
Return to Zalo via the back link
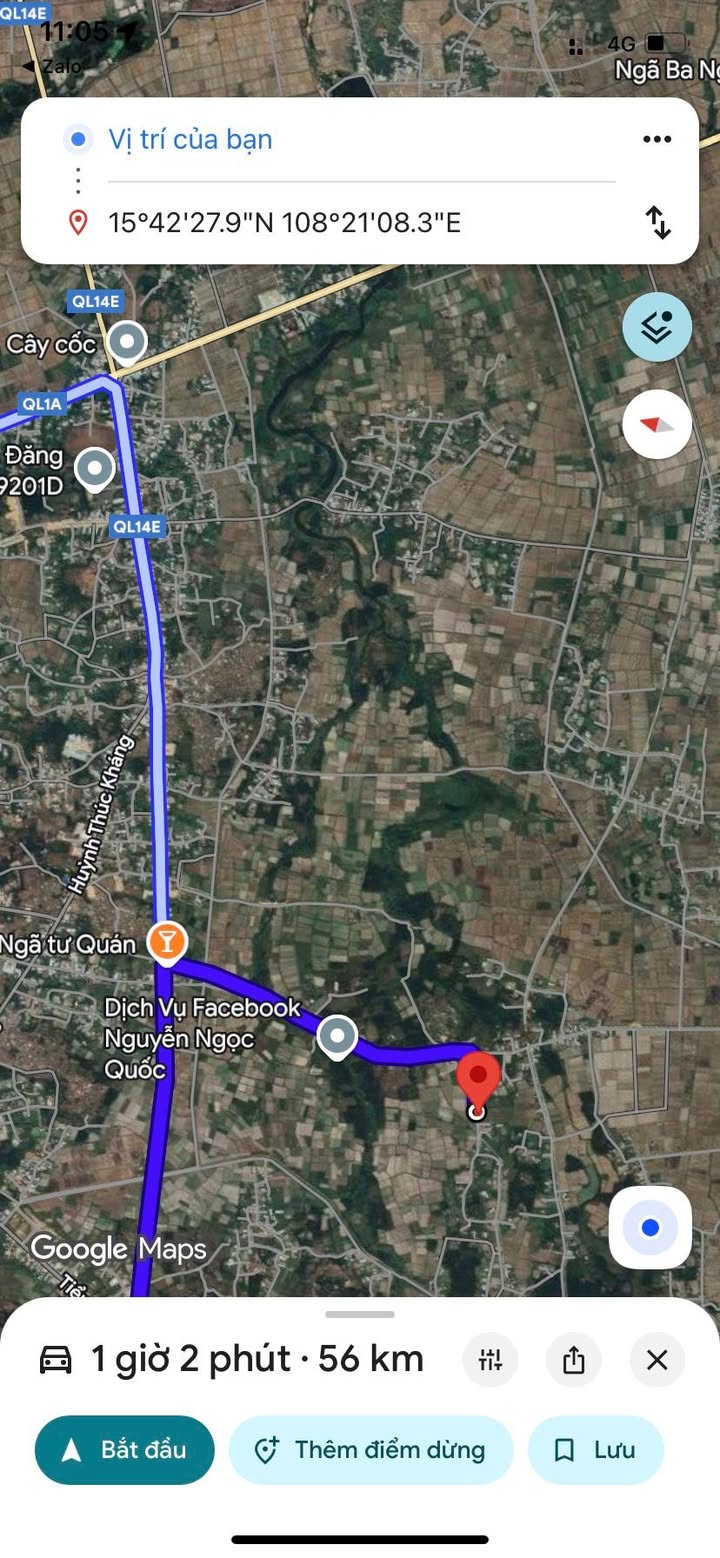click(52, 66)
